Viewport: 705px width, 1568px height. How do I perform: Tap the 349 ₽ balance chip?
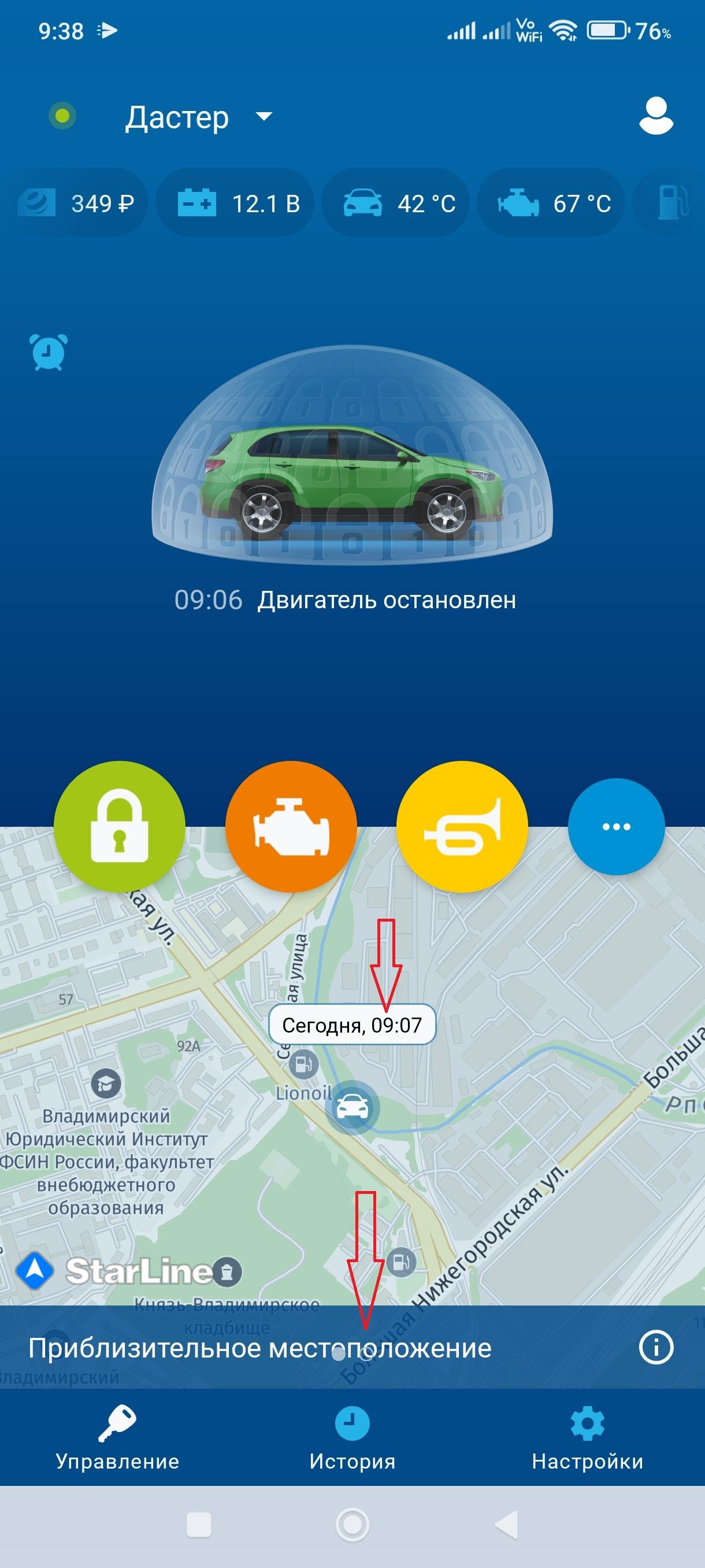point(77,204)
